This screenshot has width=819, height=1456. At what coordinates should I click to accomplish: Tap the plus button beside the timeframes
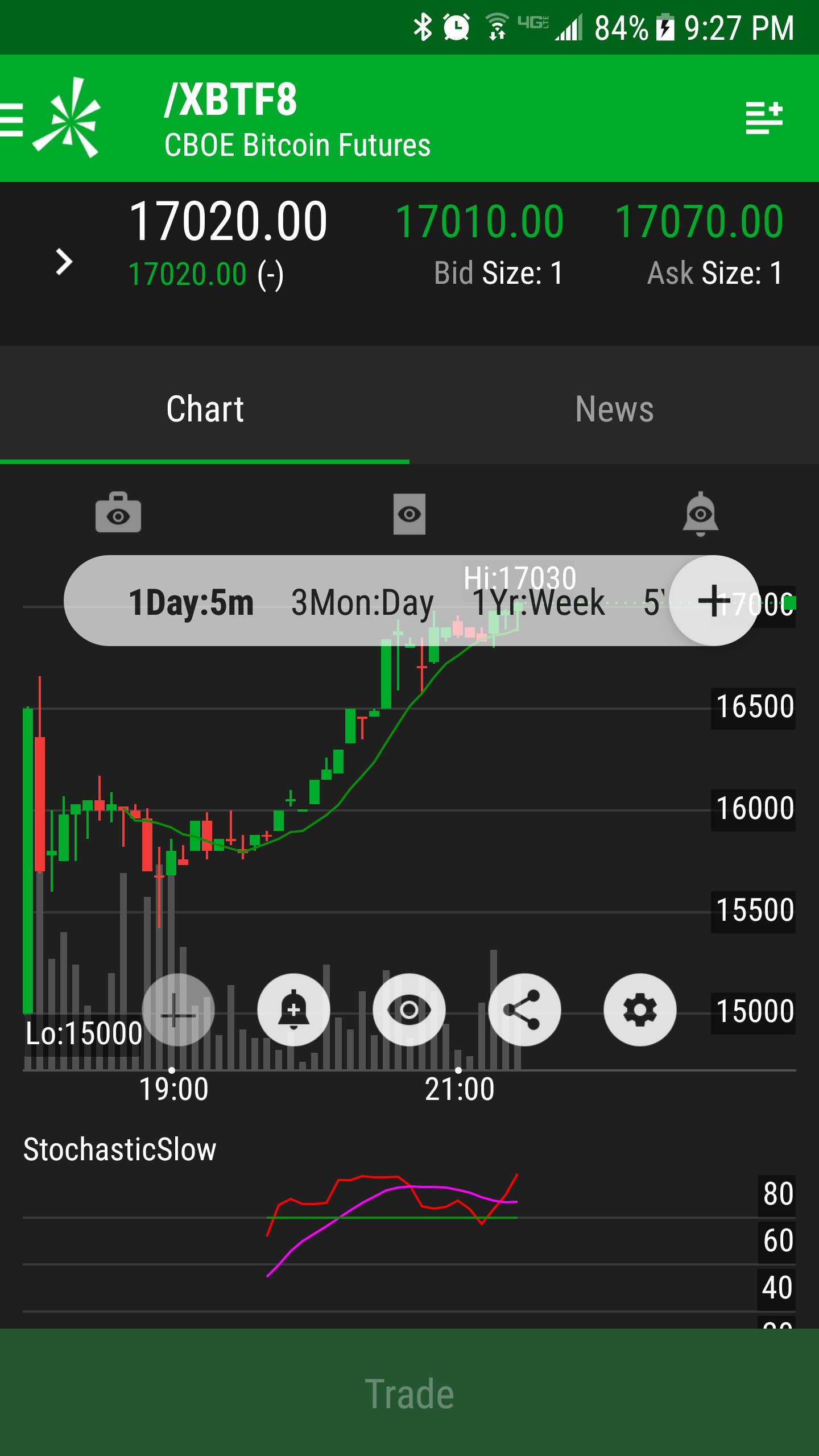[x=714, y=601]
